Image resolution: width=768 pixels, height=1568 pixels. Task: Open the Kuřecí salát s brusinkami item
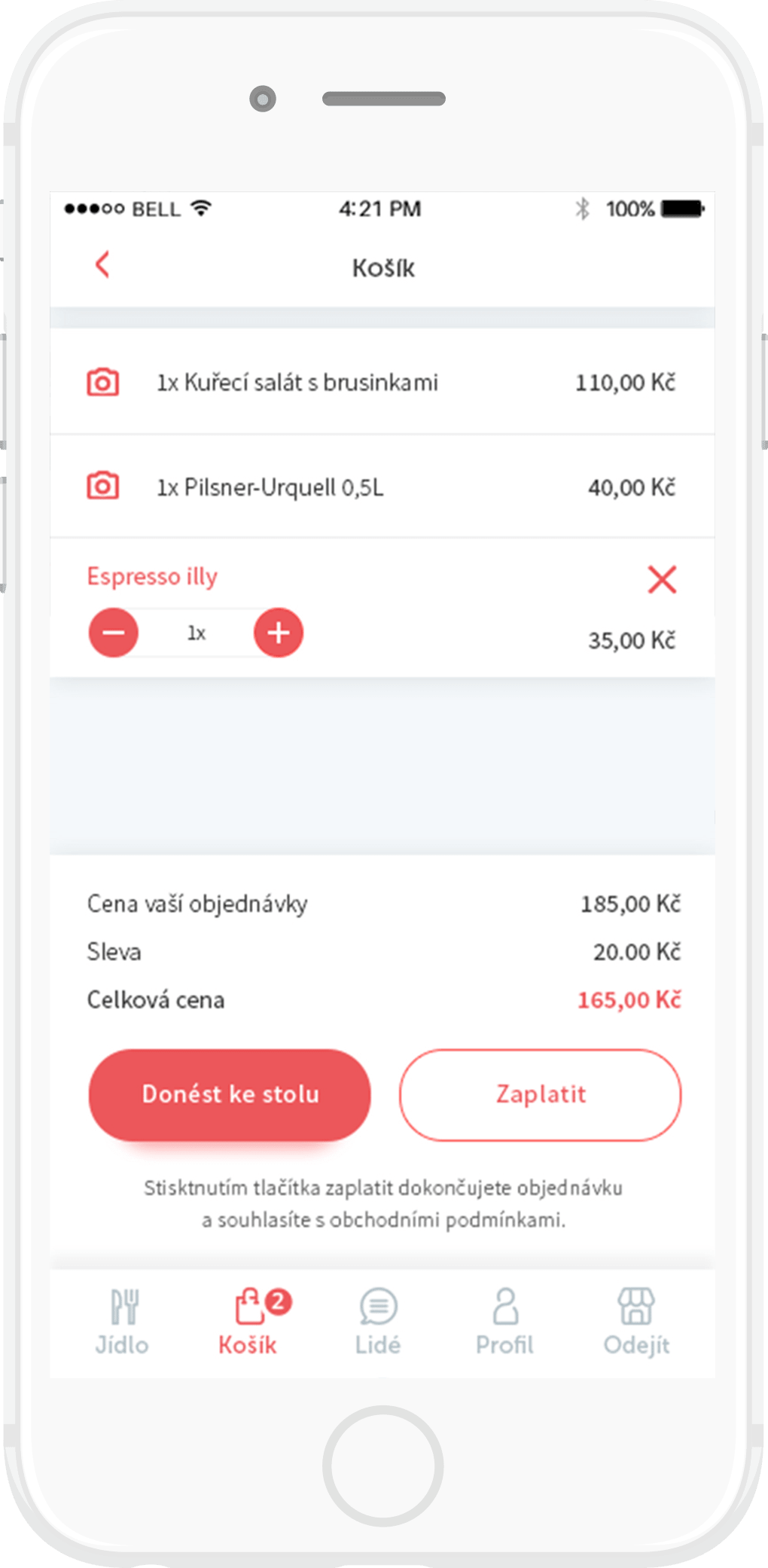(297, 383)
